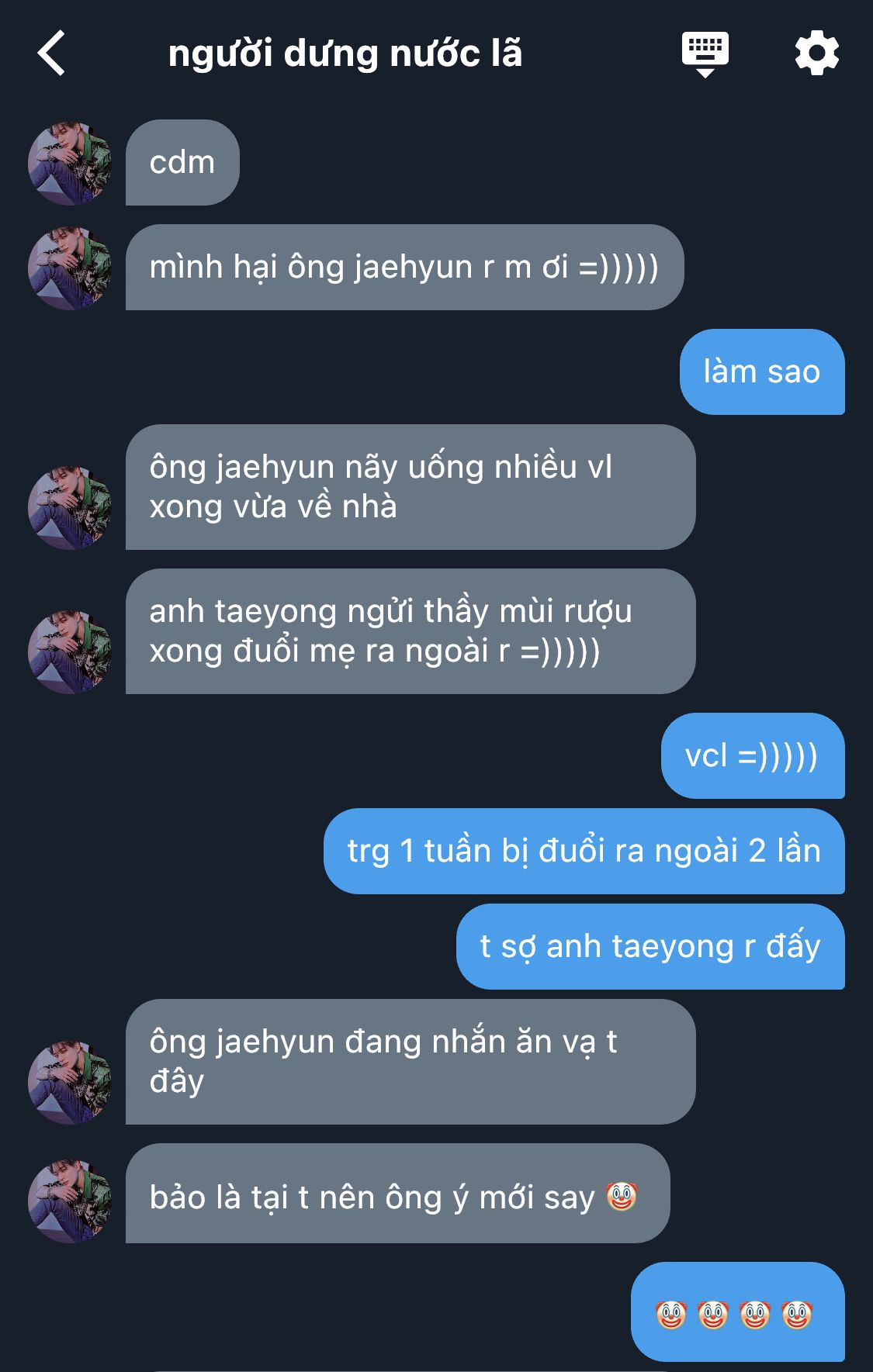Open the keyboard icon in header

pyautogui.click(x=705, y=54)
